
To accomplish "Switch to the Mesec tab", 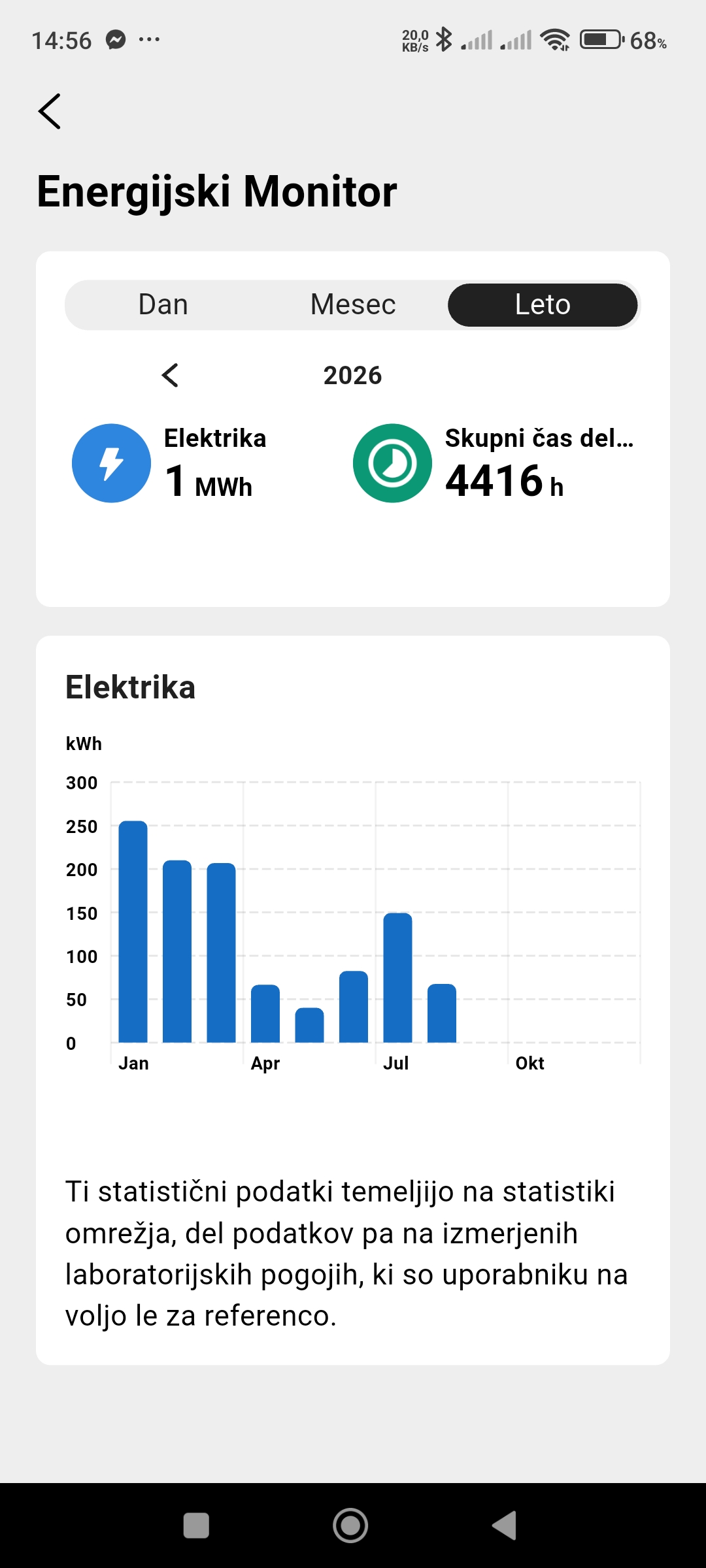I will pyautogui.click(x=353, y=305).
